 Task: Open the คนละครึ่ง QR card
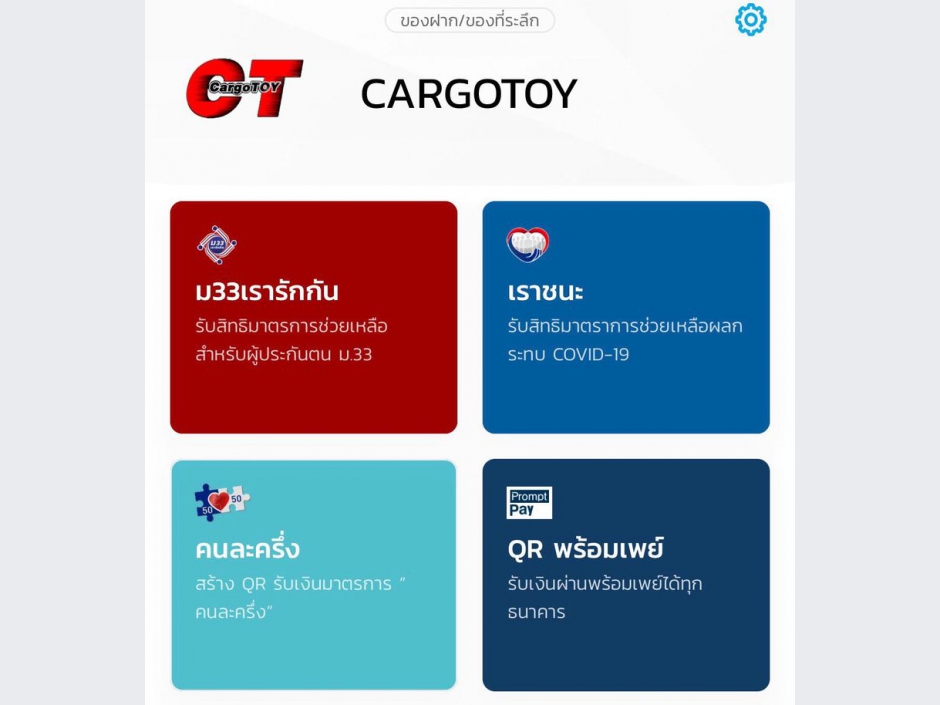tap(313, 574)
